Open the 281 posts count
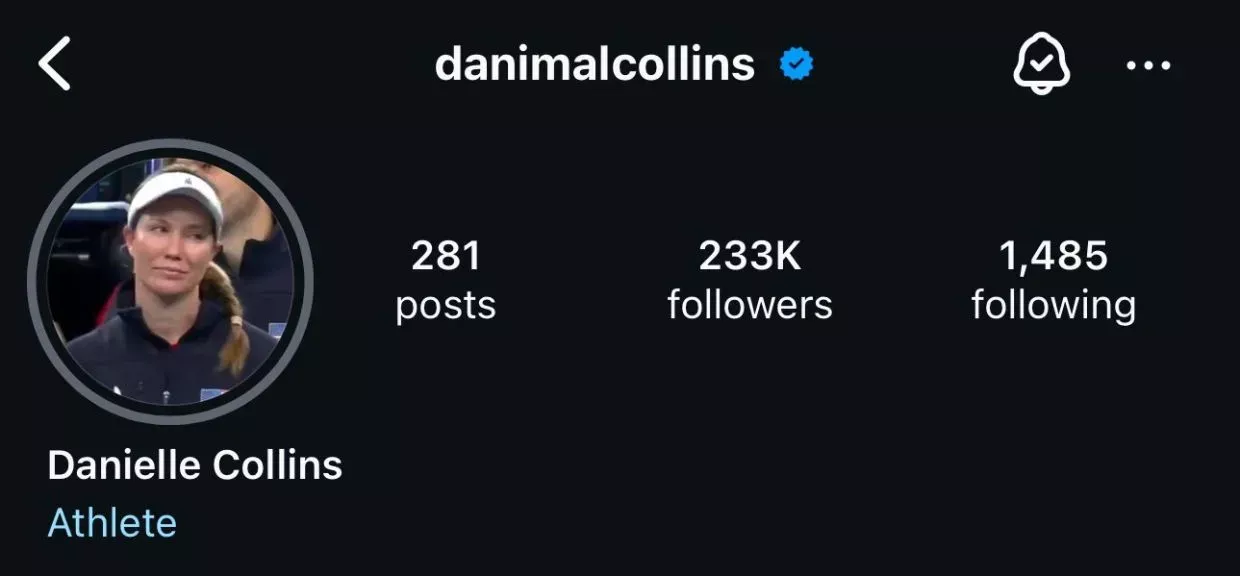Viewport: 1240px width, 576px height. tap(445, 280)
